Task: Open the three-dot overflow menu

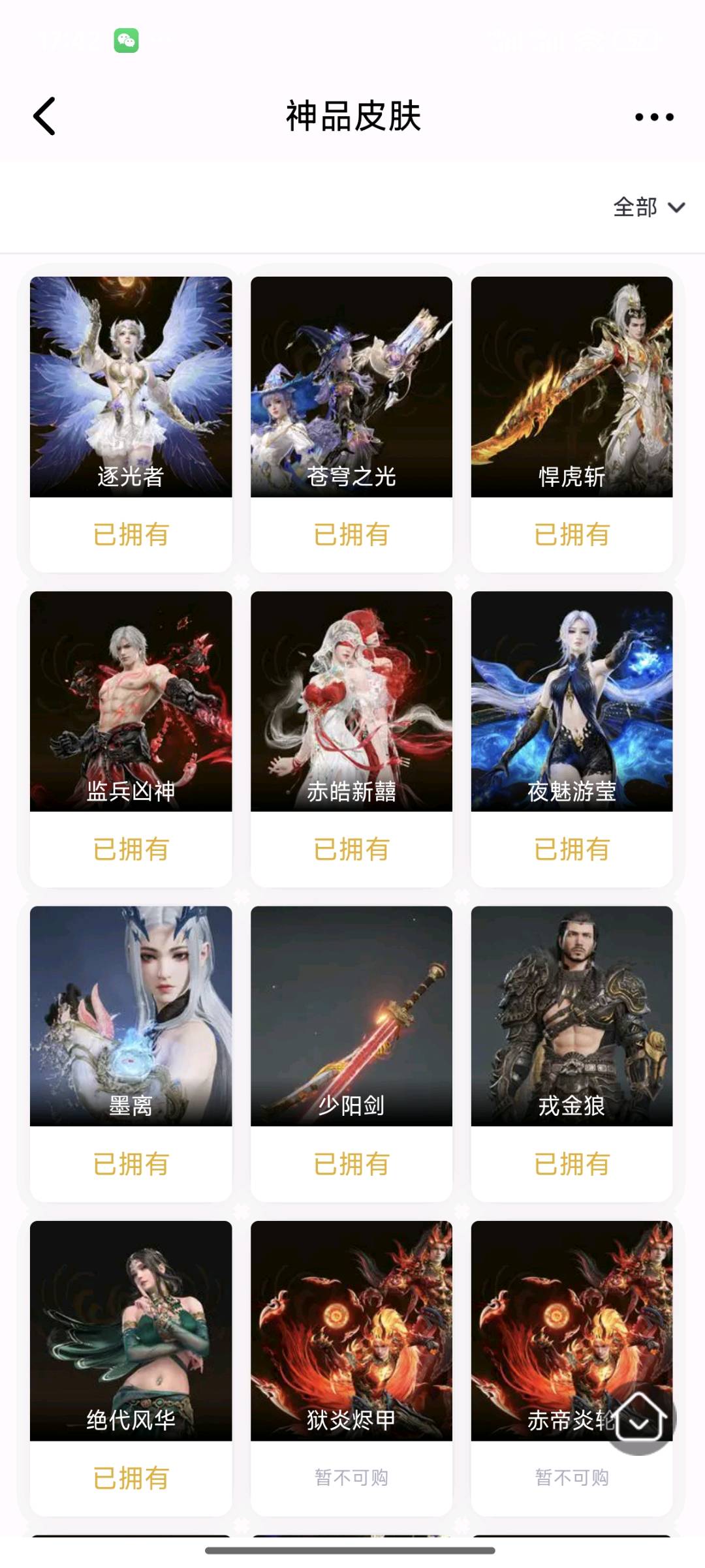Action: (654, 117)
